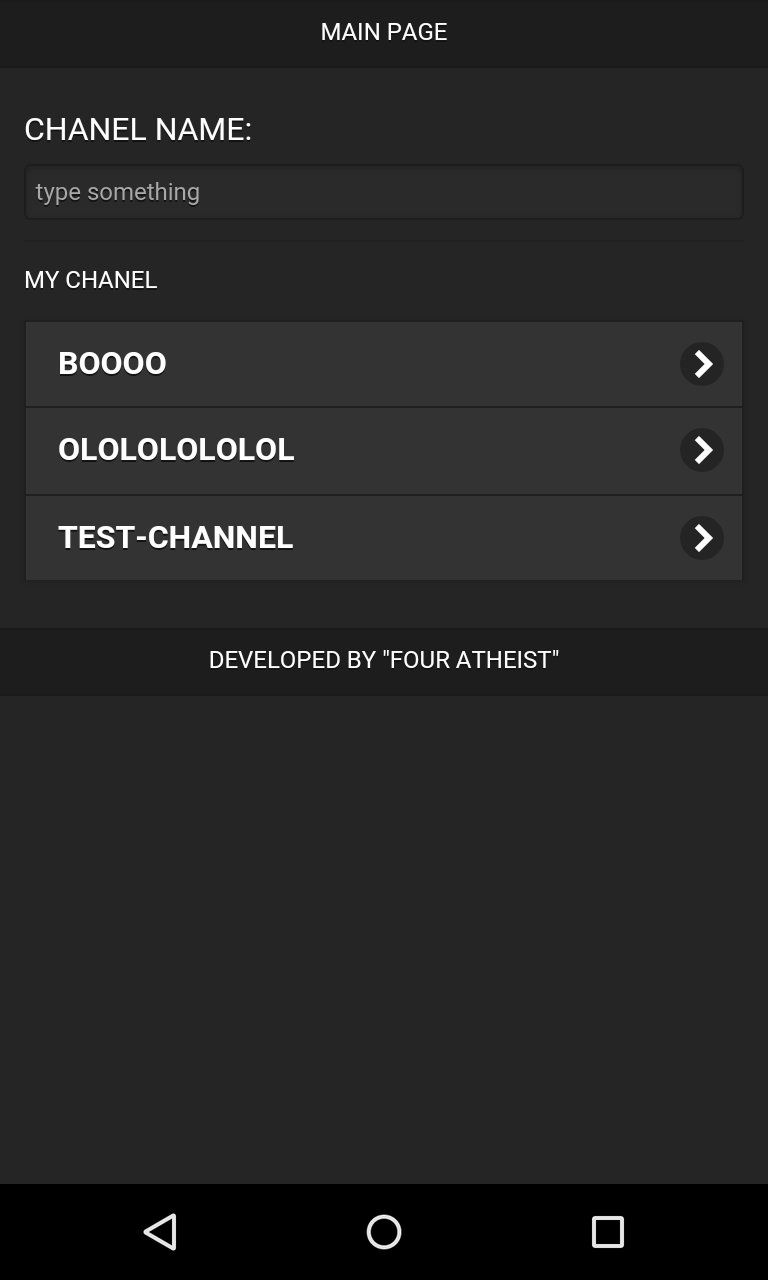Open the OLOLOLOLOLOL channel
This screenshot has width=768, height=1280.
(x=384, y=450)
